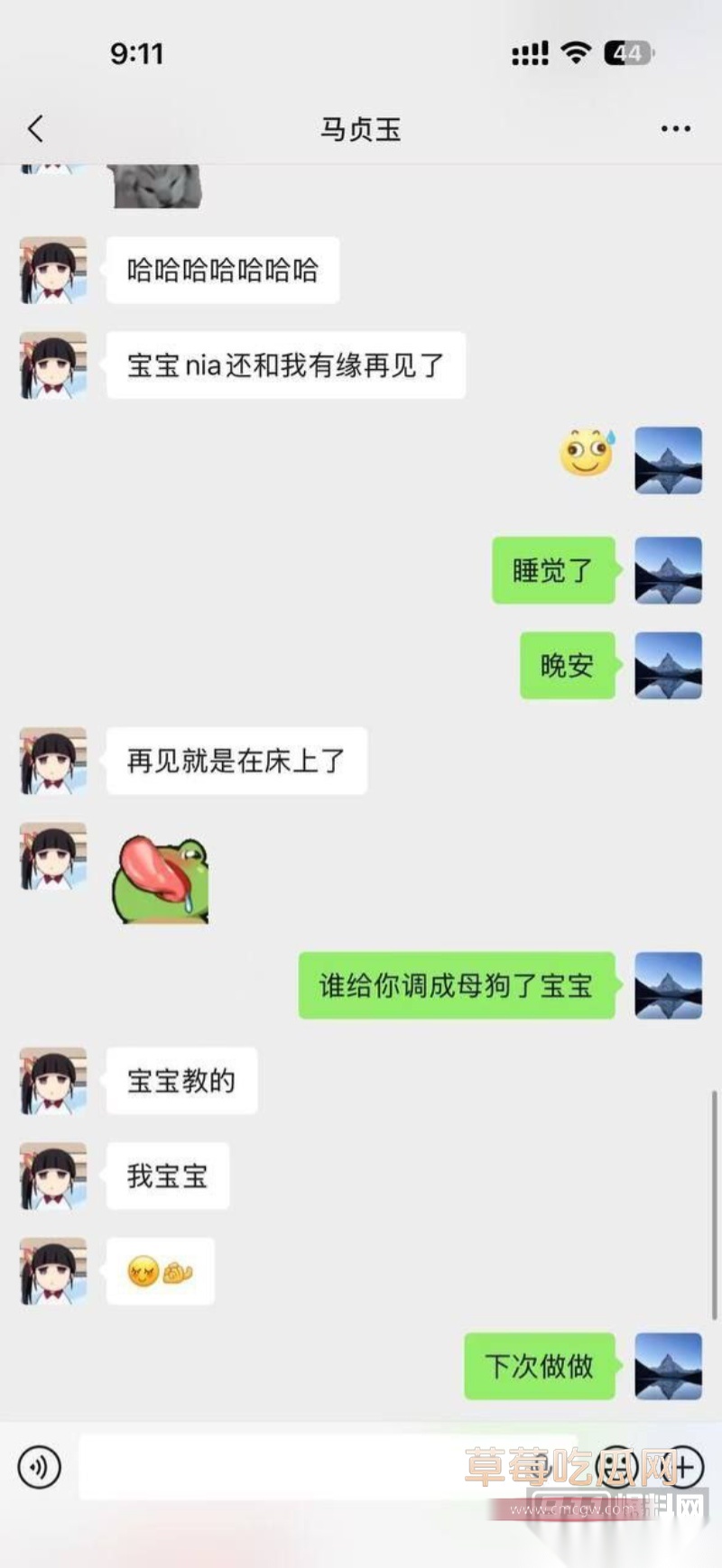Tap the cat sticker at the top
The width and height of the screenshot is (722, 1568).
[x=155, y=185]
